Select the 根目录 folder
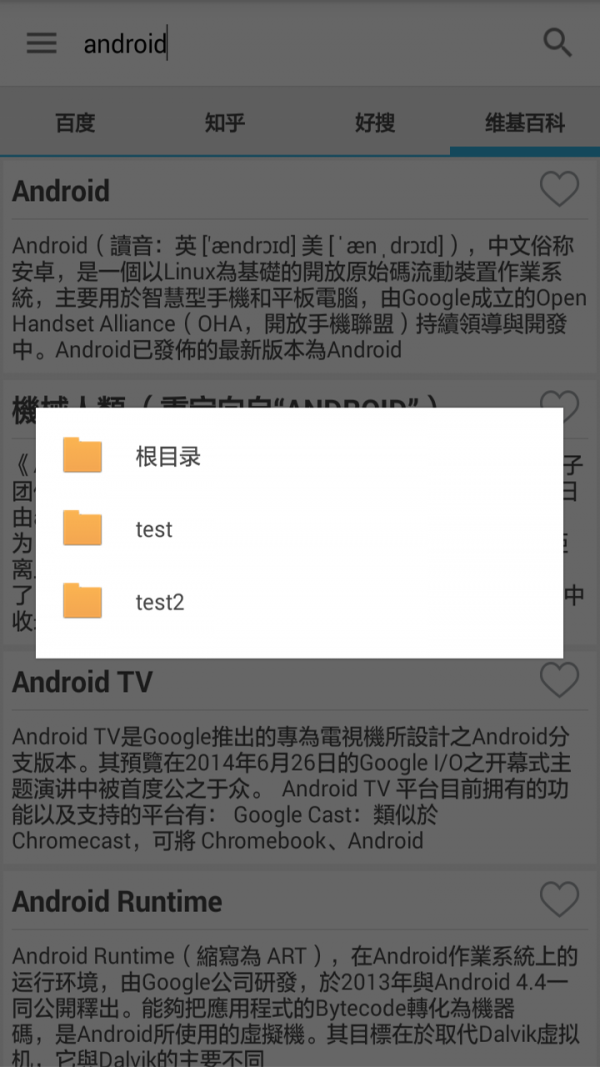The height and width of the screenshot is (1067, 600). 299,456
